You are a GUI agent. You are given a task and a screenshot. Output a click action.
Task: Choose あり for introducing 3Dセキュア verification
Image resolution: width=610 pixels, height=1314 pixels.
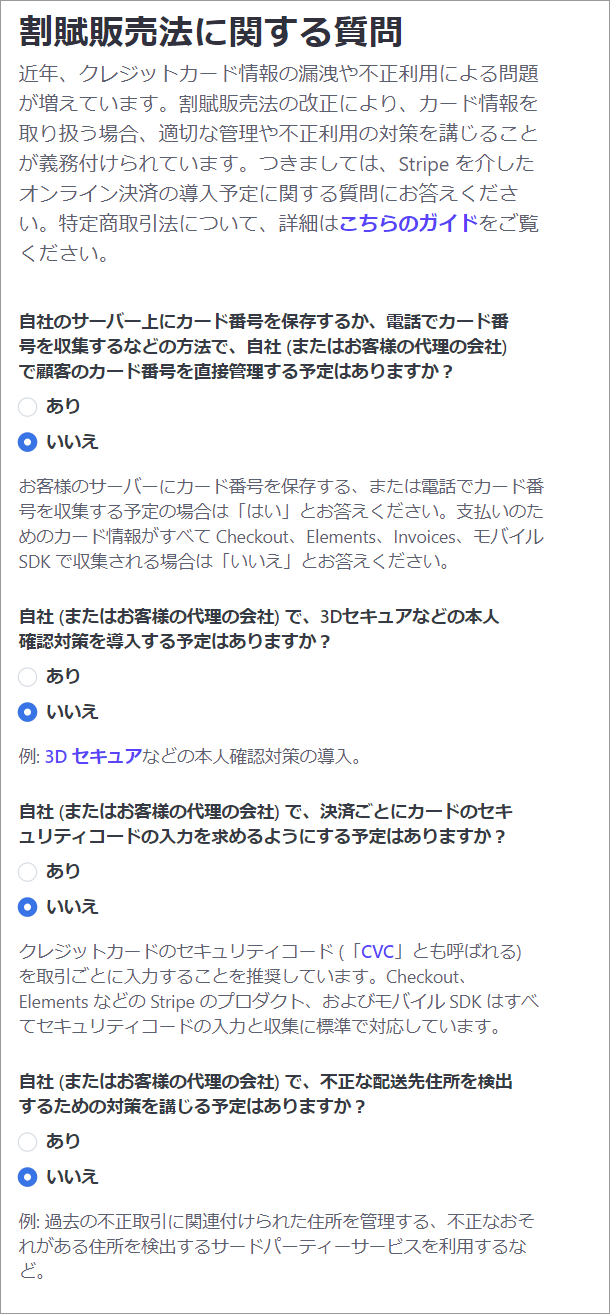tap(28, 677)
